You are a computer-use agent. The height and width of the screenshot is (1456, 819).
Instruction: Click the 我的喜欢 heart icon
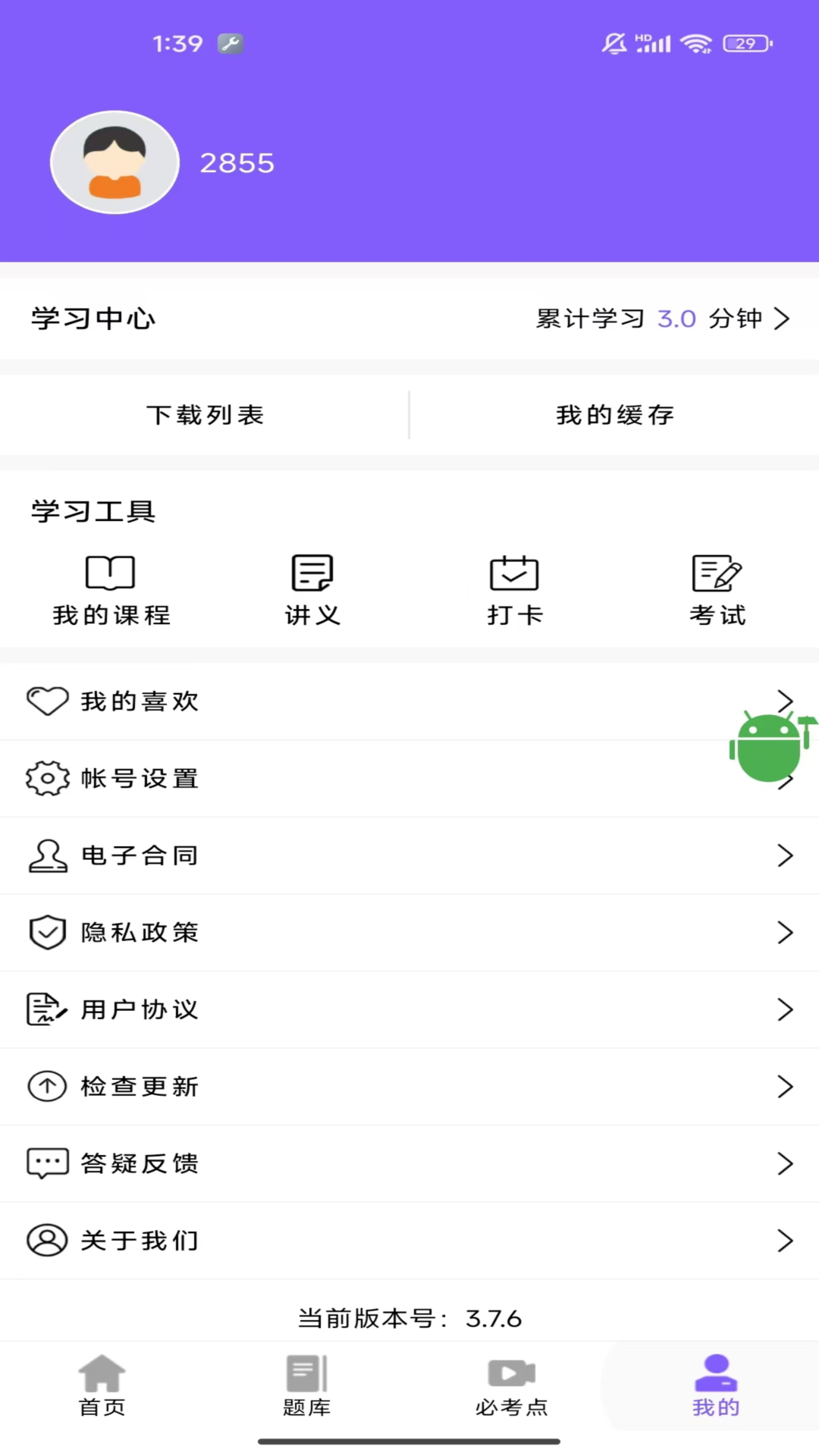(x=47, y=701)
